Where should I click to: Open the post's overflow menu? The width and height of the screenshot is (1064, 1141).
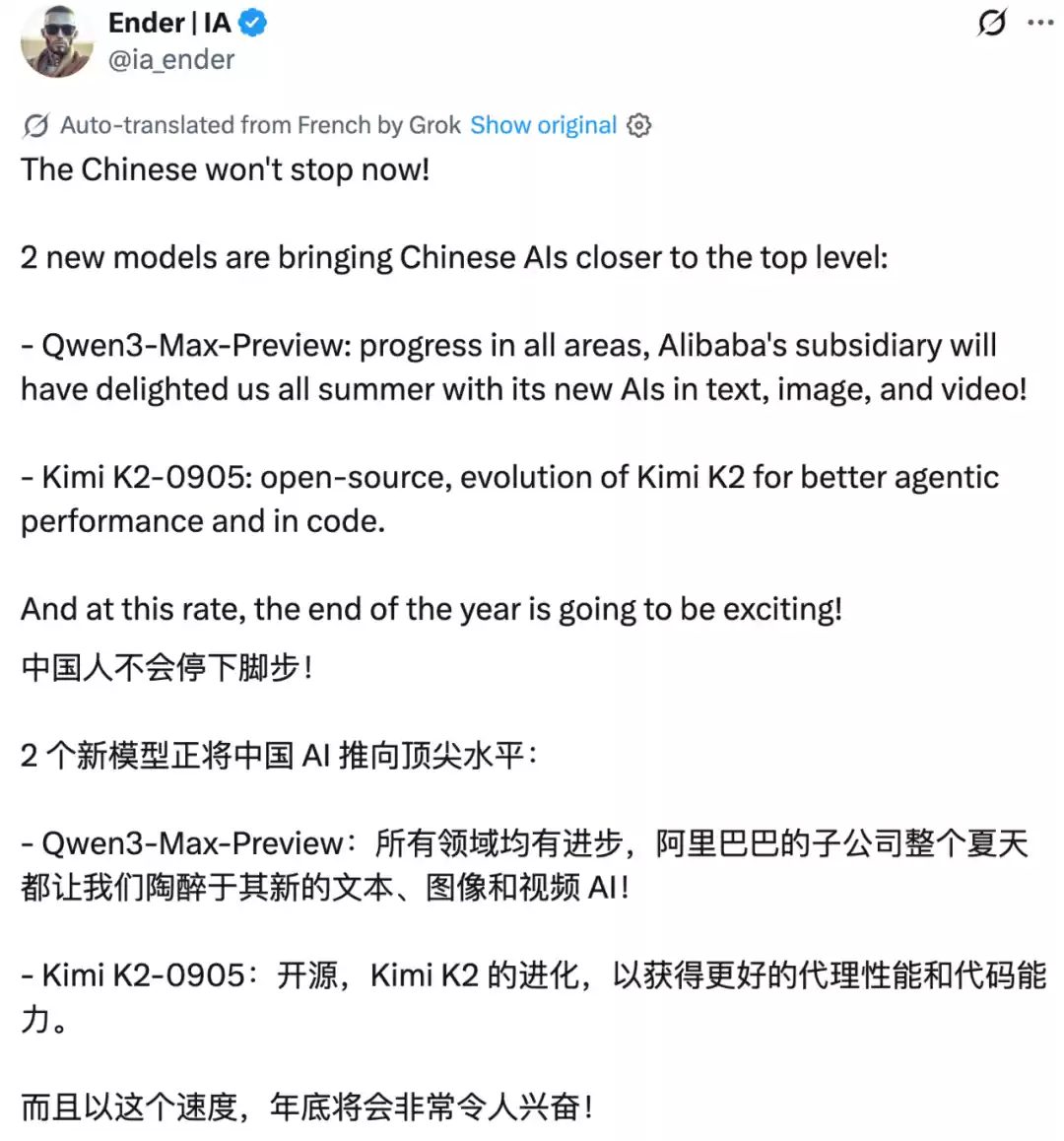point(1040,22)
